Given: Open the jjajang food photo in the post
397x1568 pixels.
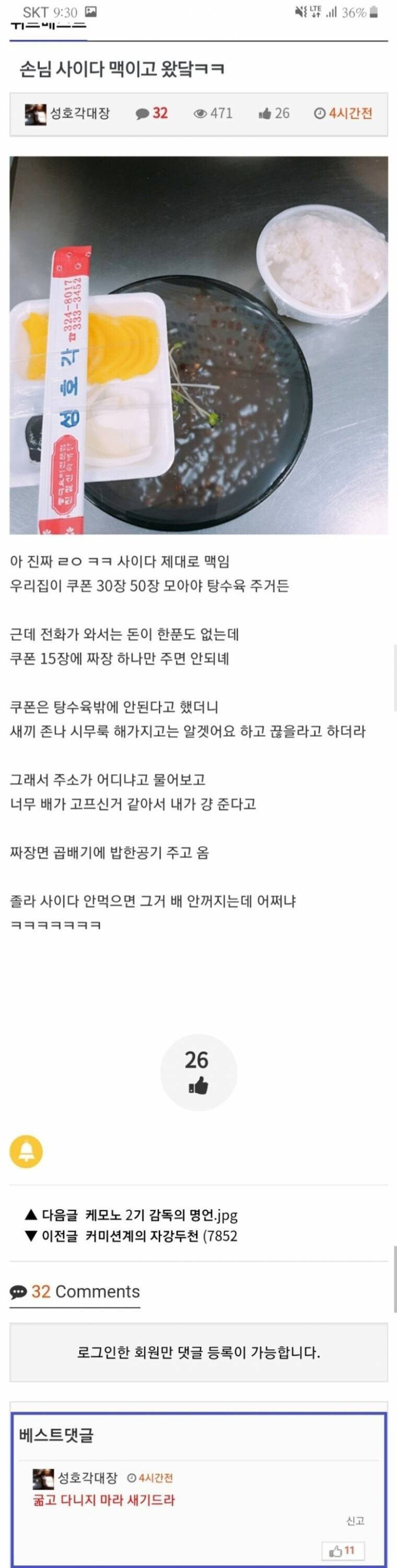Looking at the screenshot, I should tap(198, 345).
